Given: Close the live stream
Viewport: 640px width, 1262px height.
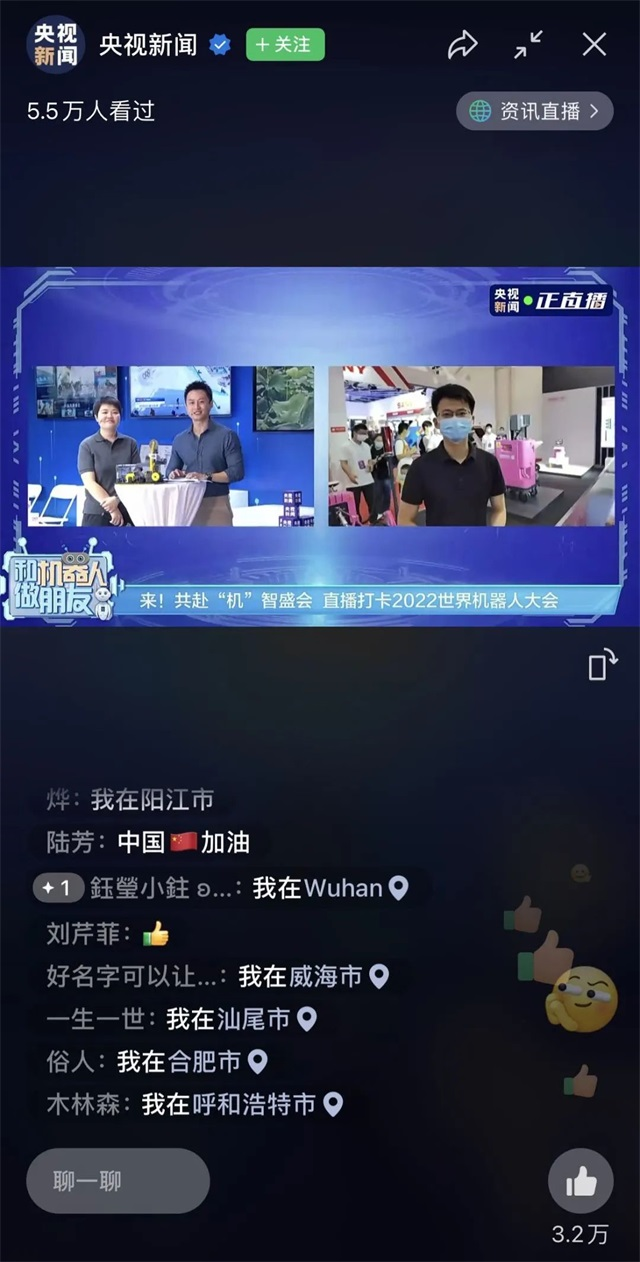Looking at the screenshot, I should click(x=594, y=44).
